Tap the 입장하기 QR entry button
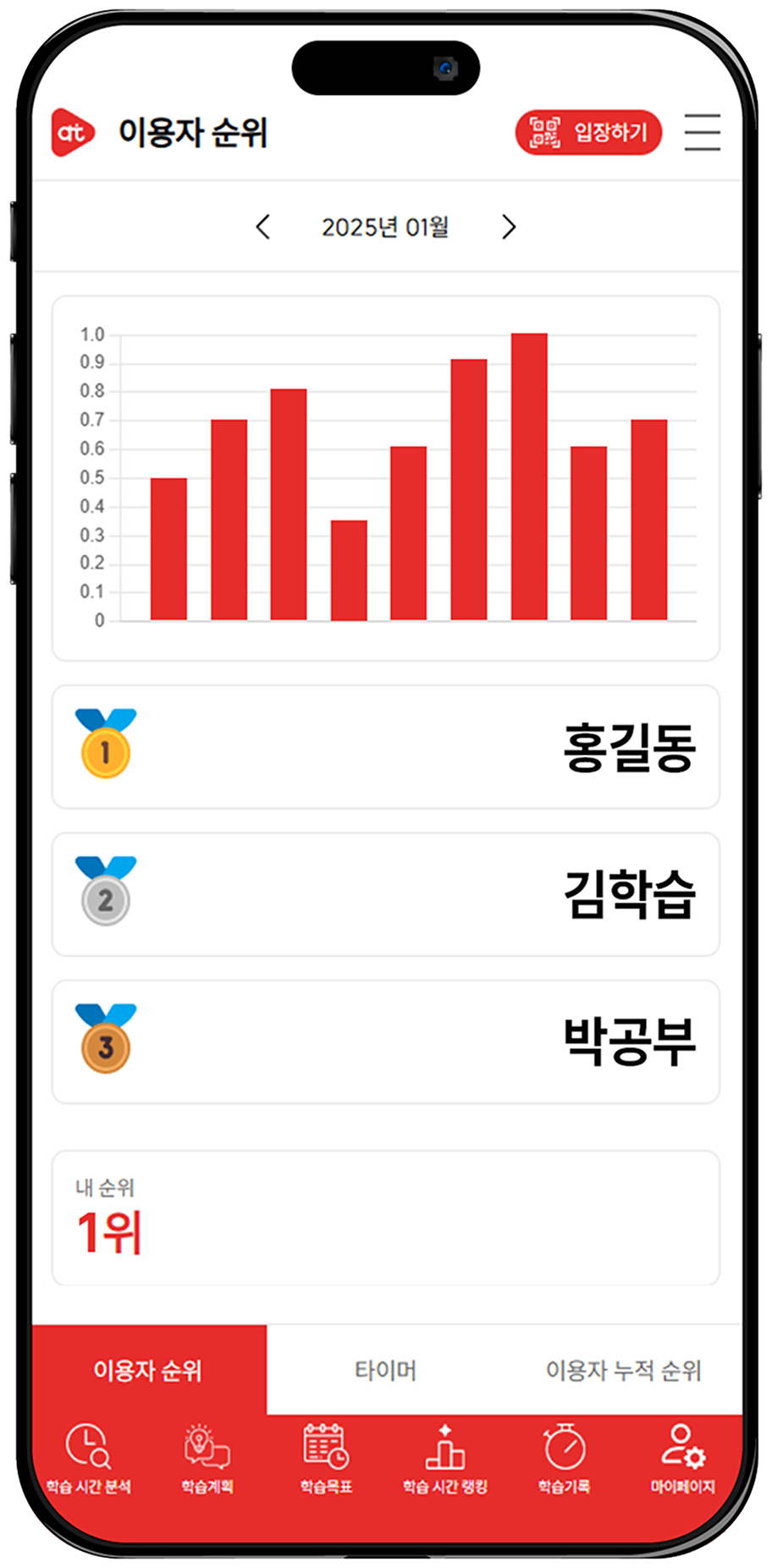Screen dimensions: 772x1568 pyautogui.click(x=588, y=132)
